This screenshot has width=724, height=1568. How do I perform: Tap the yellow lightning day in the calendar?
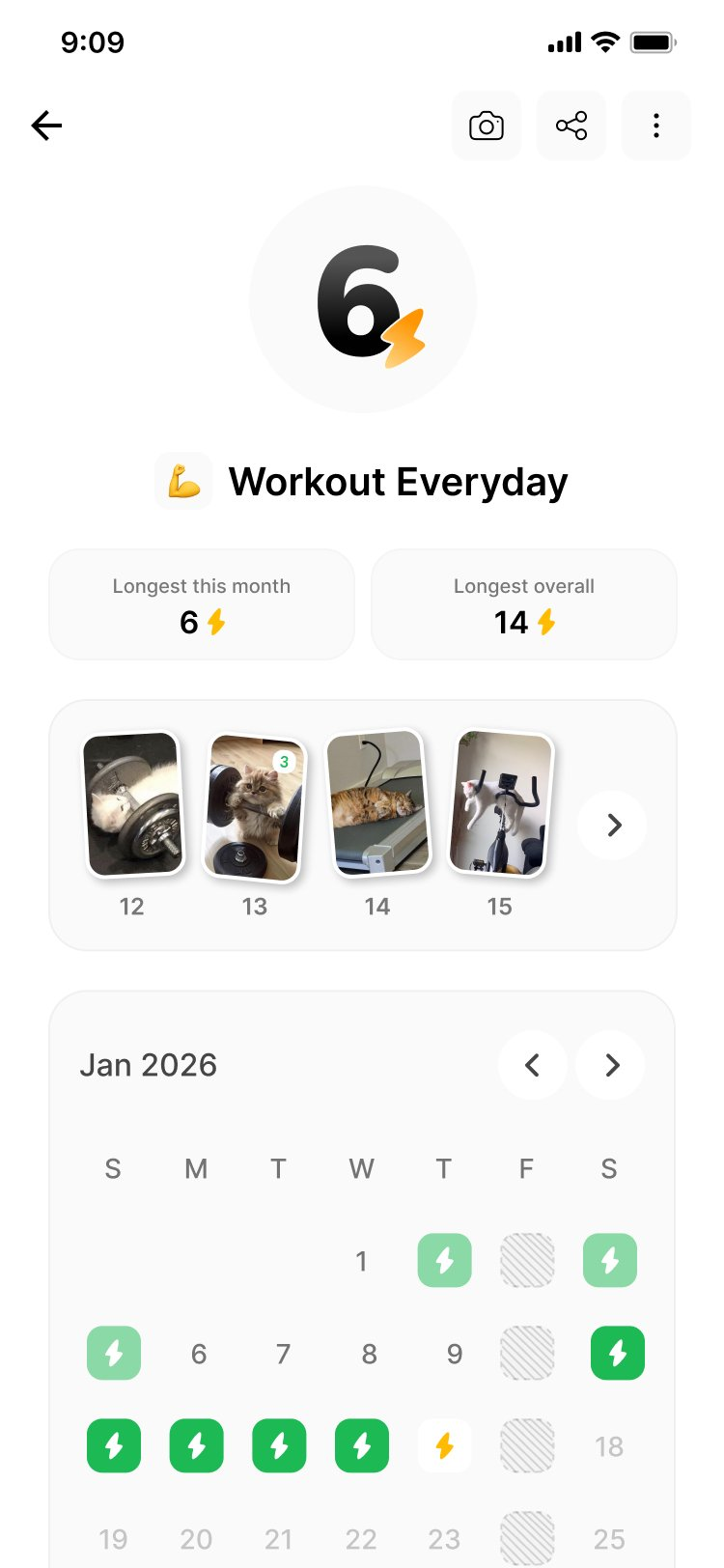444,1445
